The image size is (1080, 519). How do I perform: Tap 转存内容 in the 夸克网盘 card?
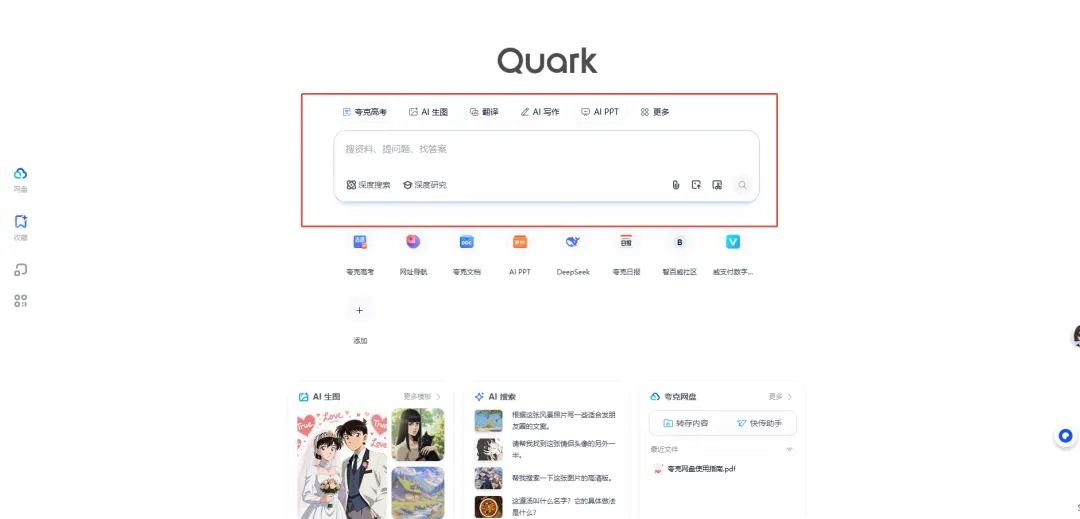686,423
